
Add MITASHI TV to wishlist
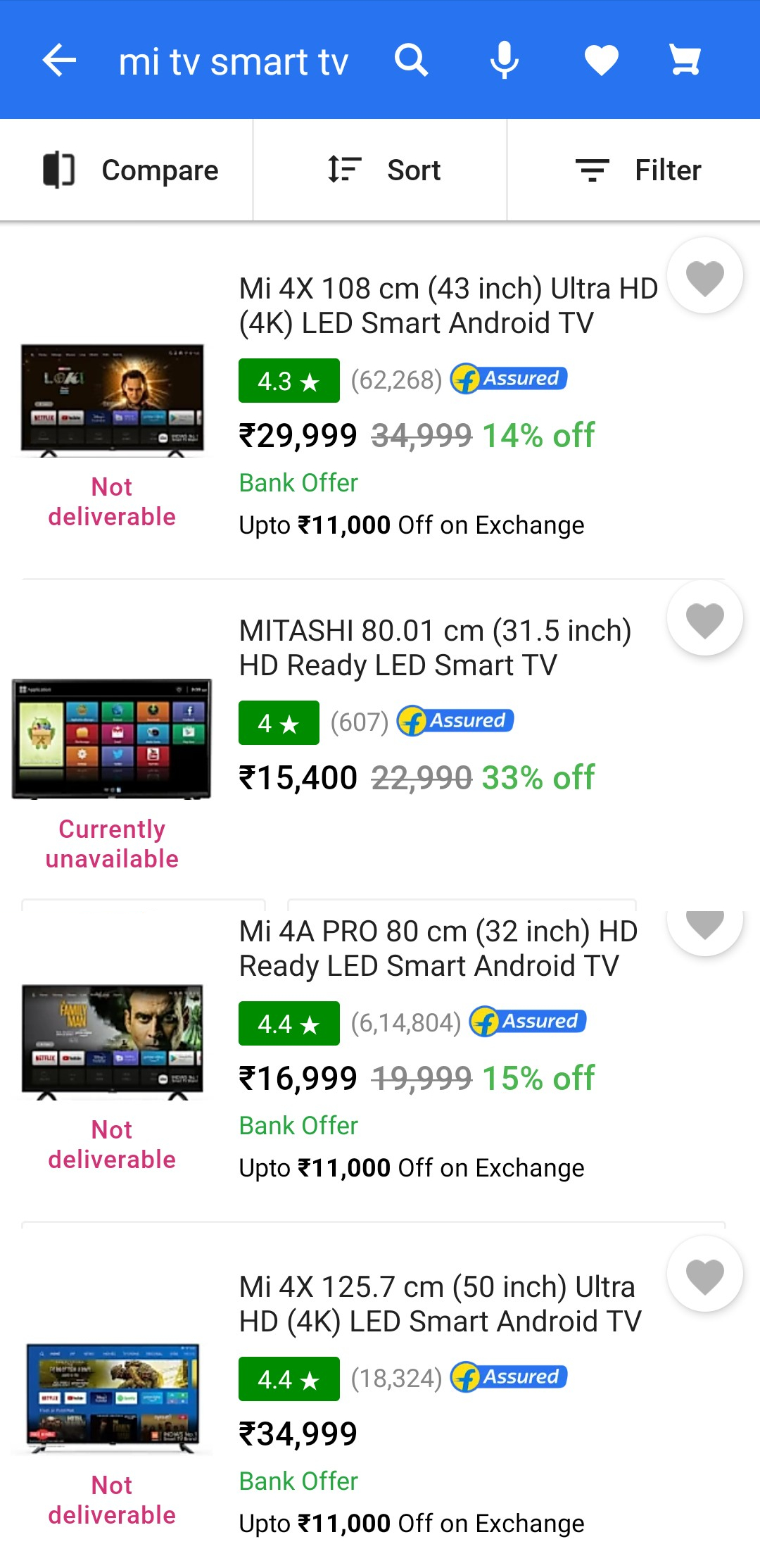click(x=704, y=619)
